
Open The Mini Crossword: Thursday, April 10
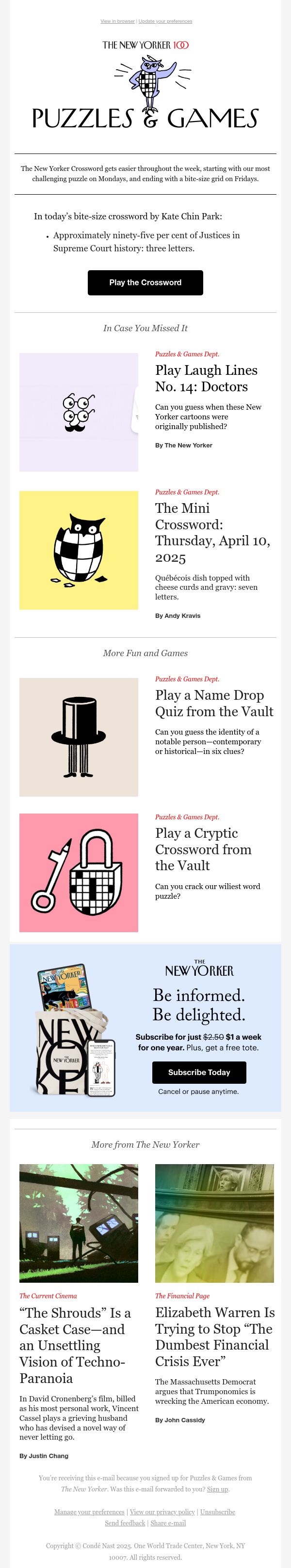(x=212, y=533)
